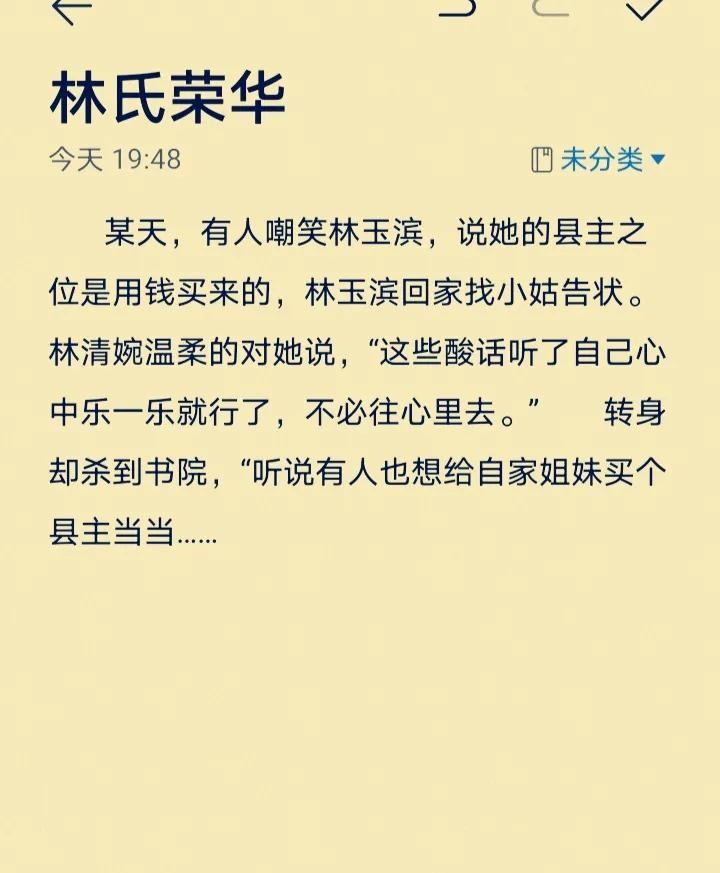
Task: Save the note with the checkmark
Action: (x=645, y=8)
